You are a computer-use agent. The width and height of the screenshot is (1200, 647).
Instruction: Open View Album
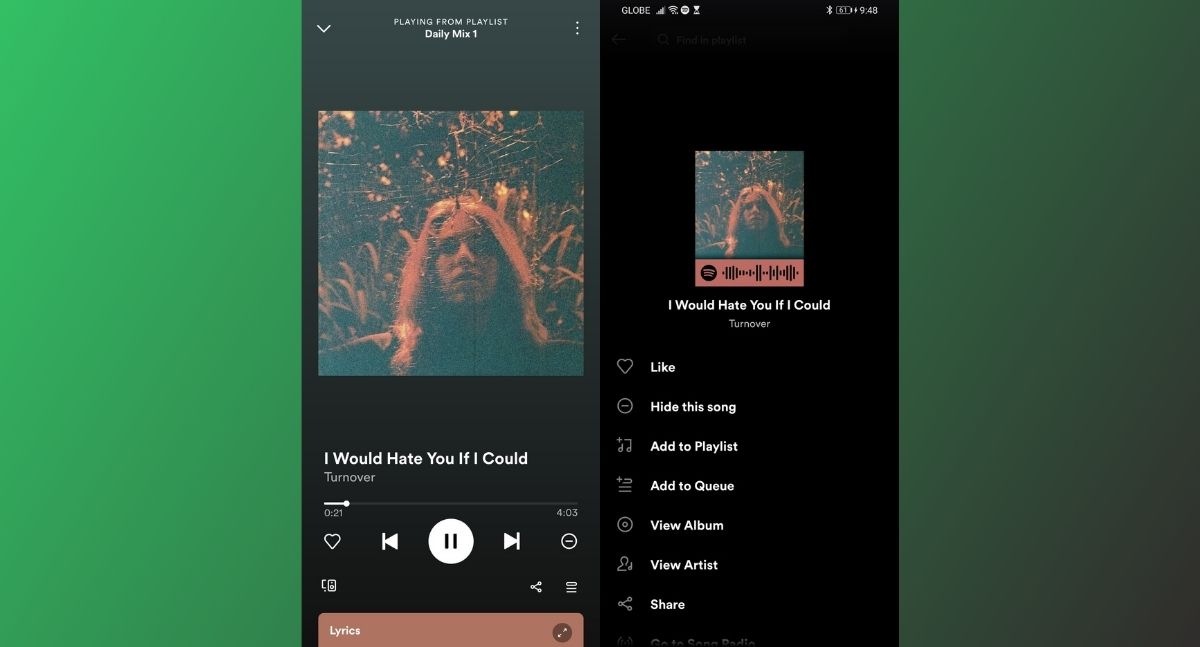pos(686,525)
